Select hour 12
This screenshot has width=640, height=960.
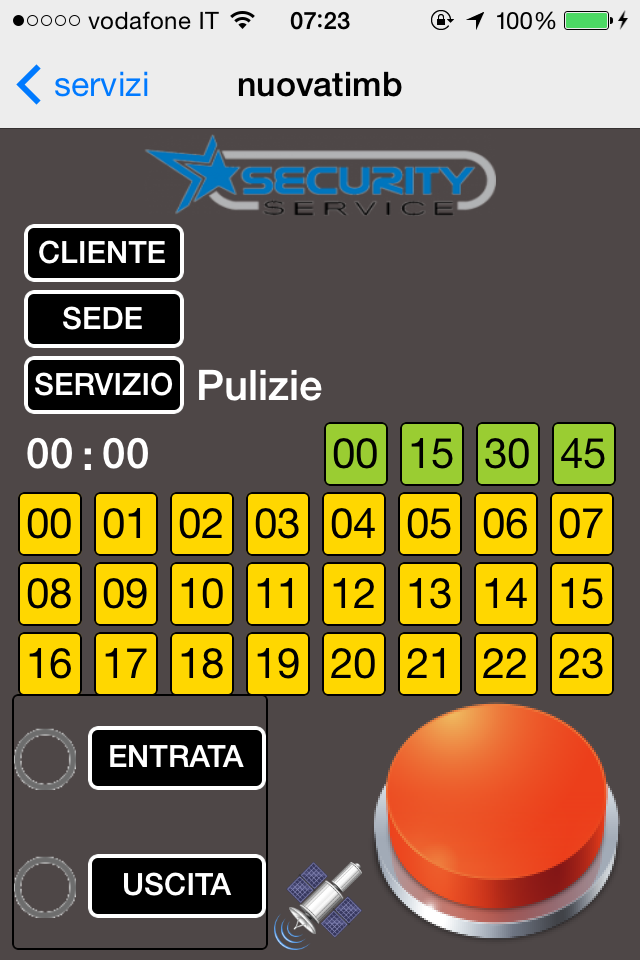point(354,594)
